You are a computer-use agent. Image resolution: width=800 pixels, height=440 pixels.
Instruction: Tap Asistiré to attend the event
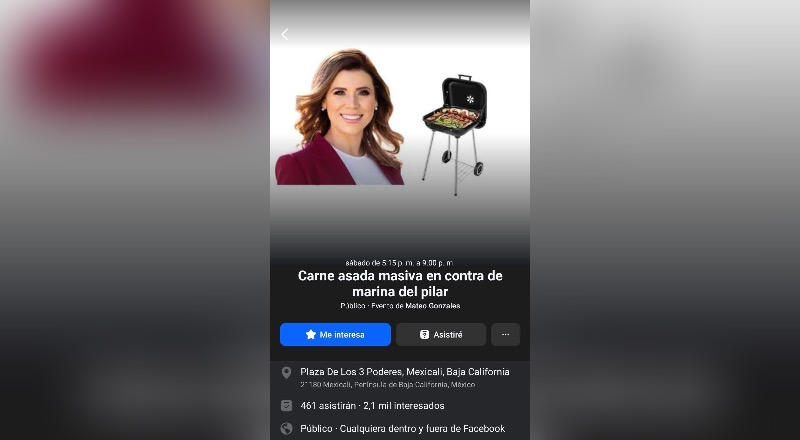pos(440,334)
